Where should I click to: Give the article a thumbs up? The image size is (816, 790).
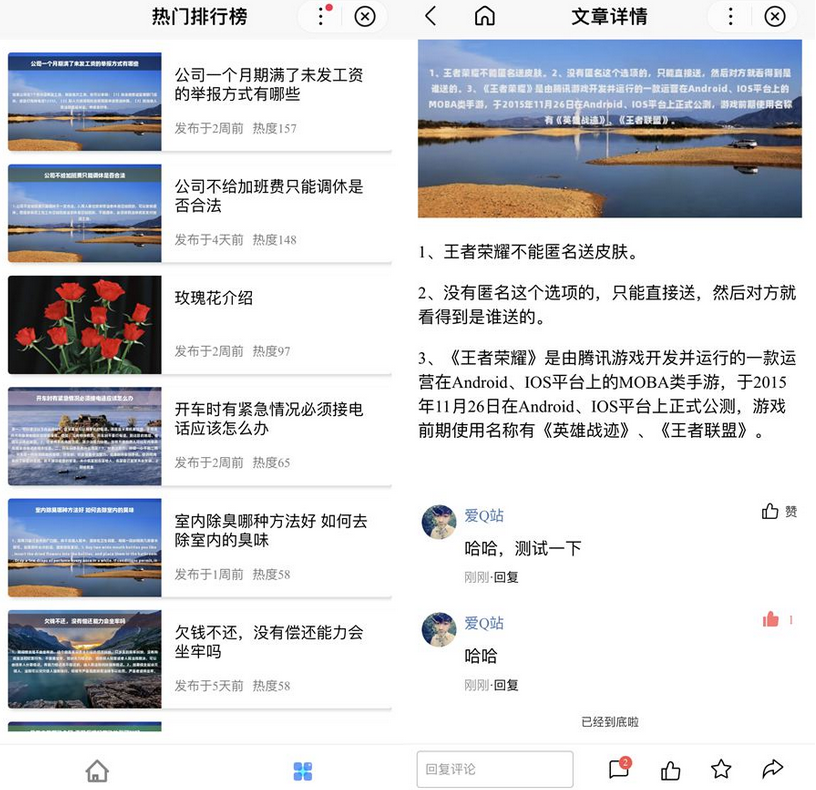(670, 770)
